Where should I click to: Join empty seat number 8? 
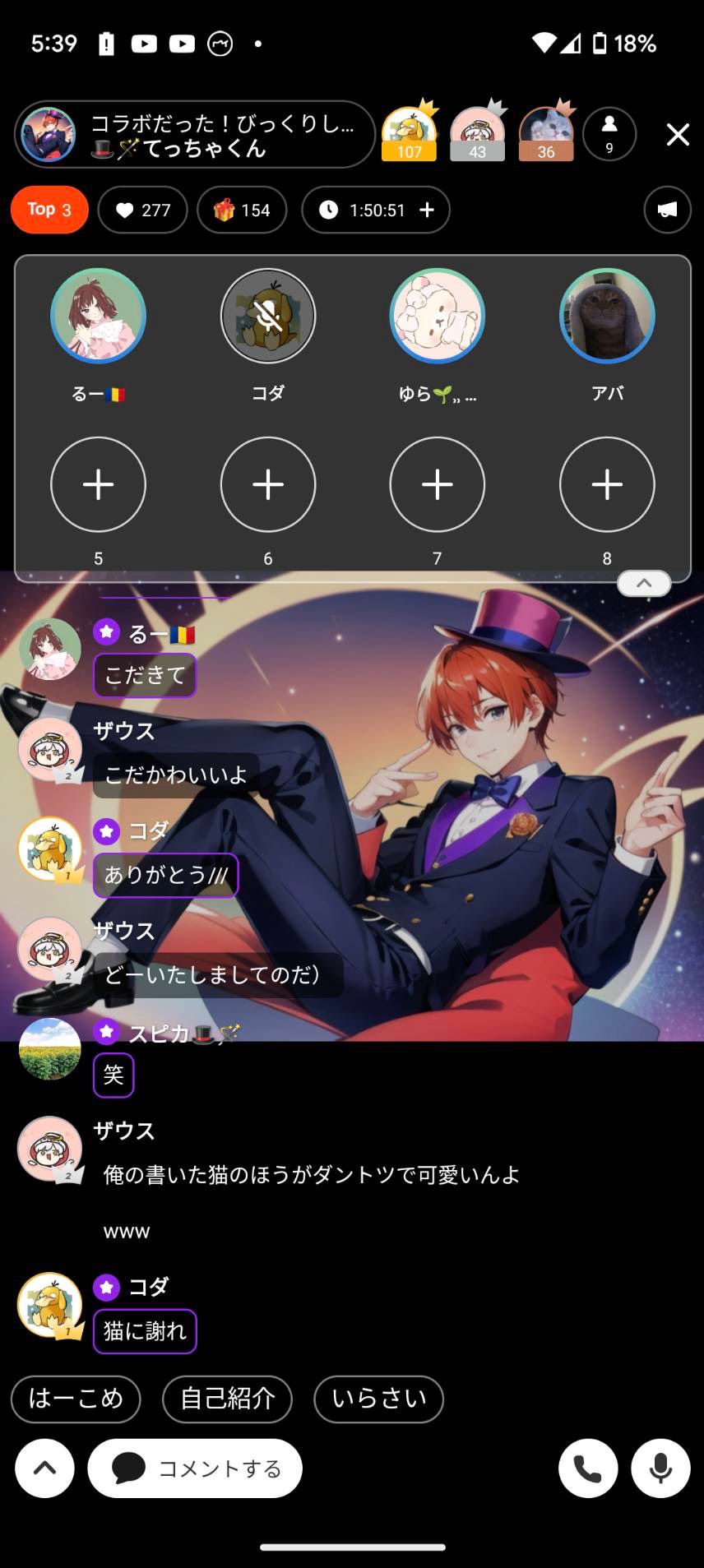(607, 484)
